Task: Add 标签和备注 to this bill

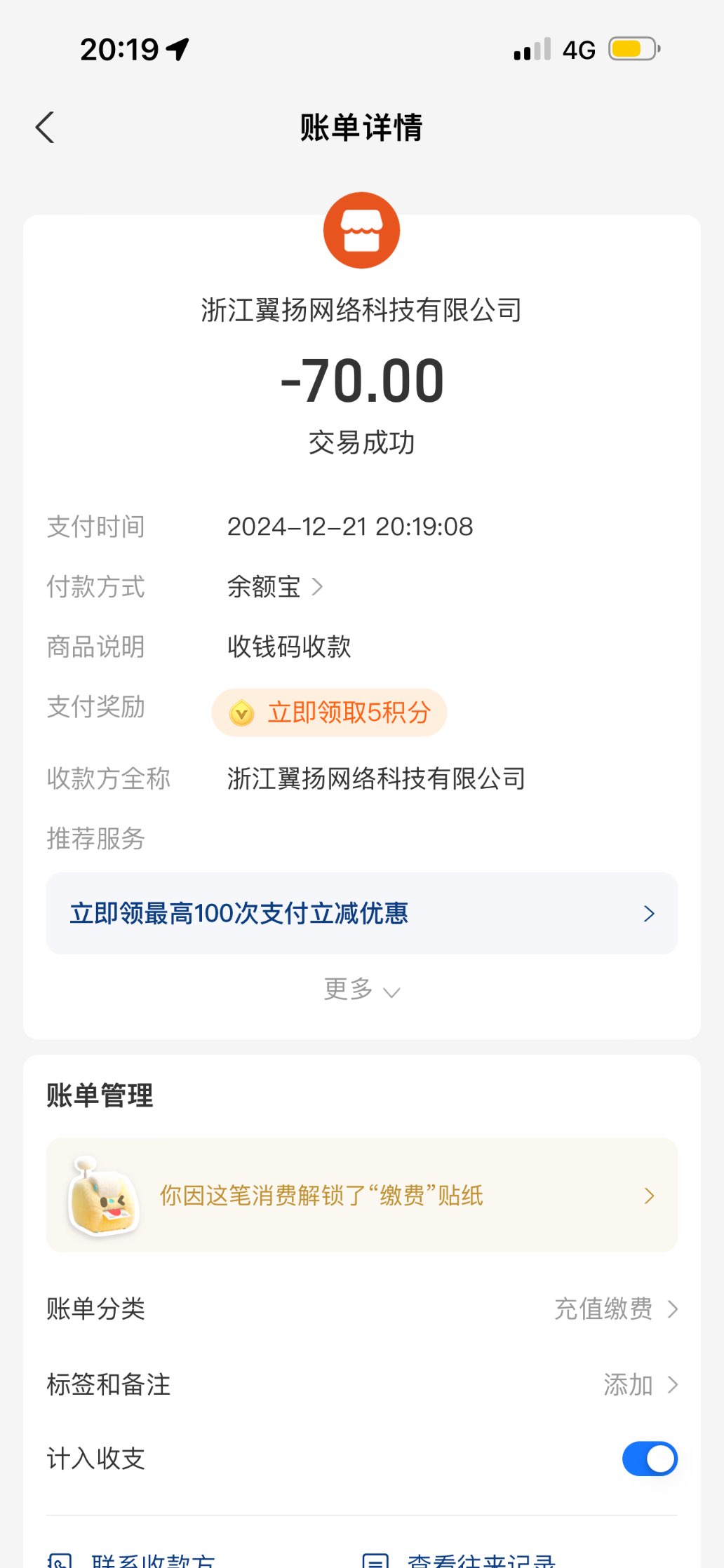Action: tap(638, 1384)
